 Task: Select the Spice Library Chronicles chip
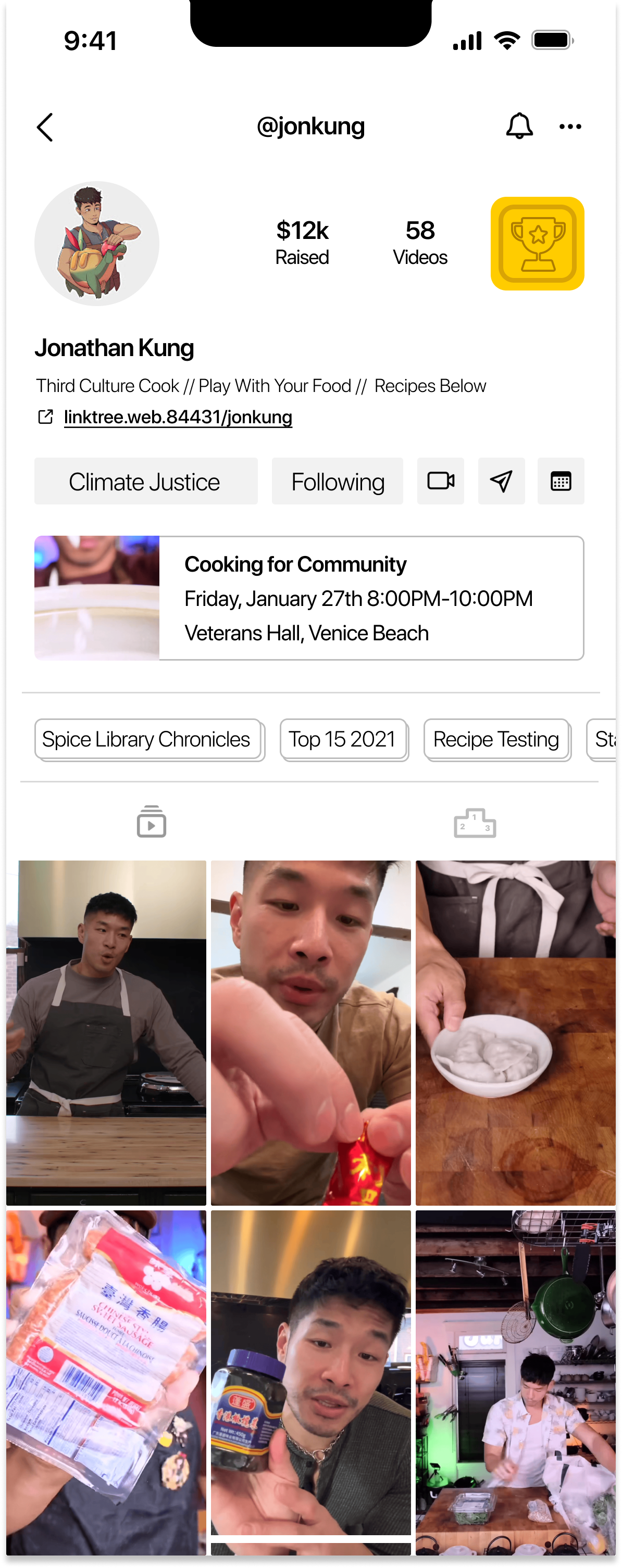point(148,740)
